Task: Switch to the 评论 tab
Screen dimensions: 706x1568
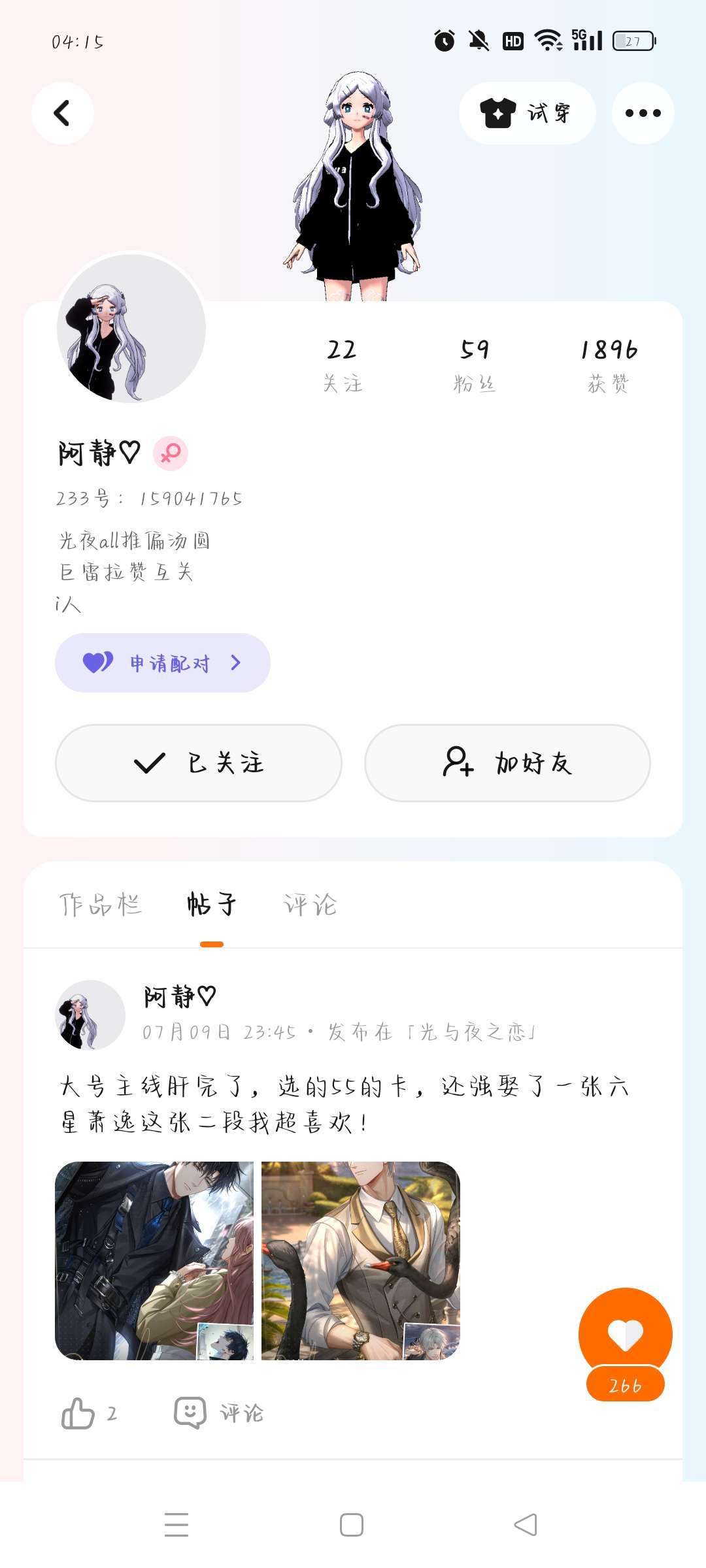Action: click(311, 905)
